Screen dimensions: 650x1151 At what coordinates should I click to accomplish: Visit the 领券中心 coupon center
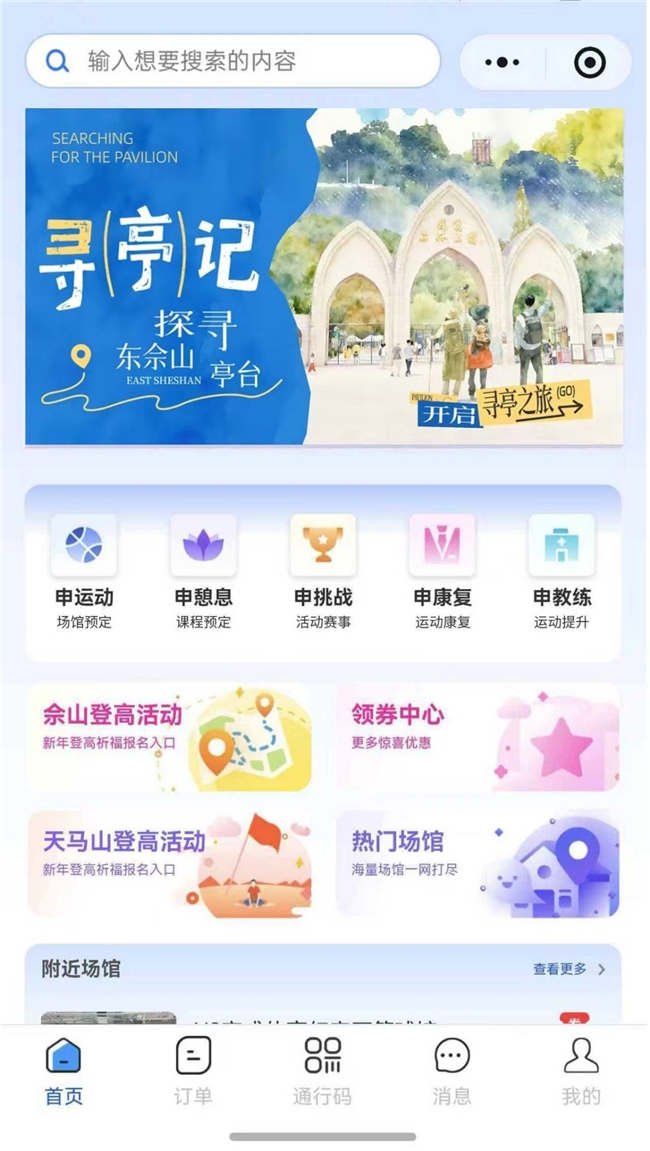(478, 738)
